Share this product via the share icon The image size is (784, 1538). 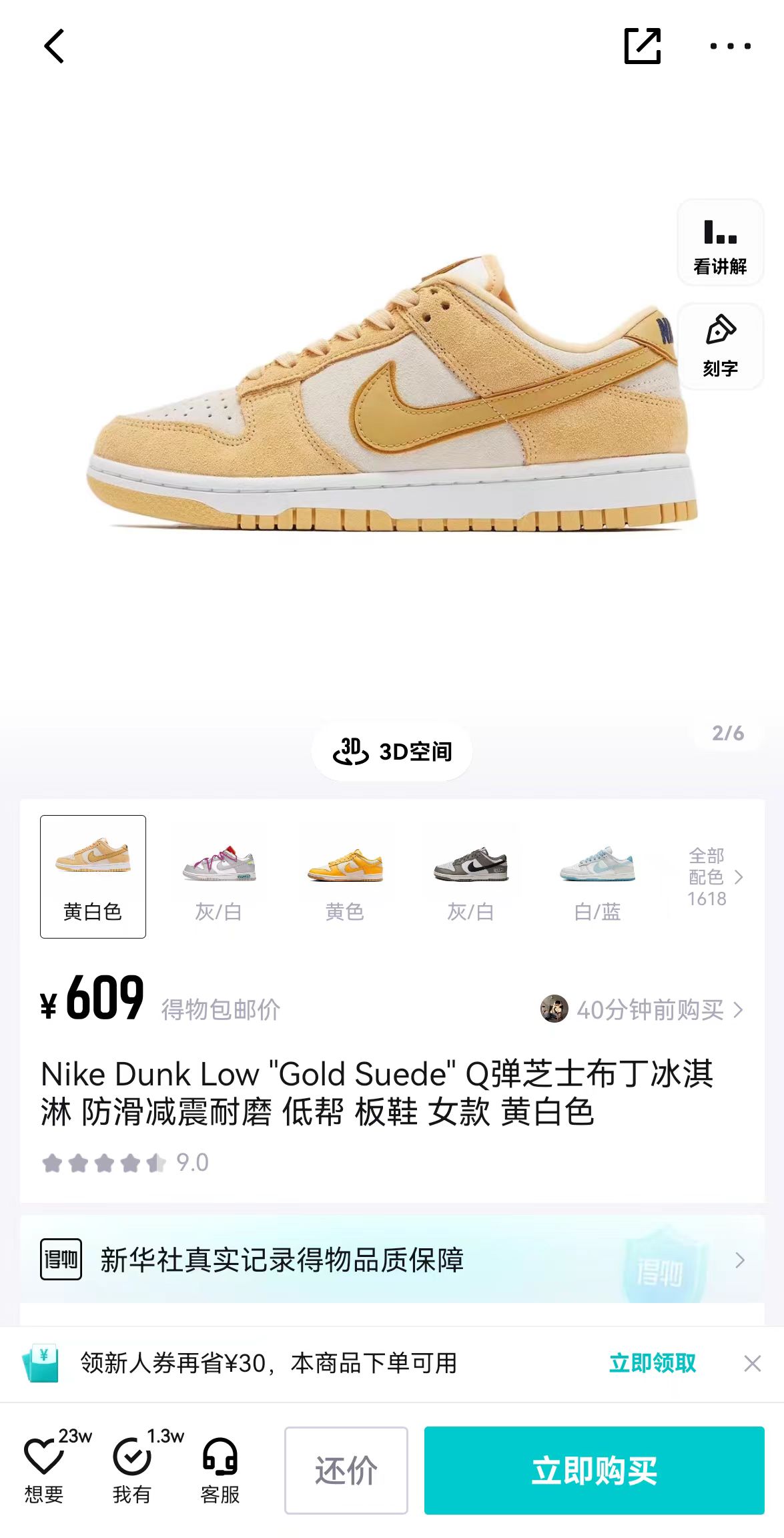click(x=642, y=46)
